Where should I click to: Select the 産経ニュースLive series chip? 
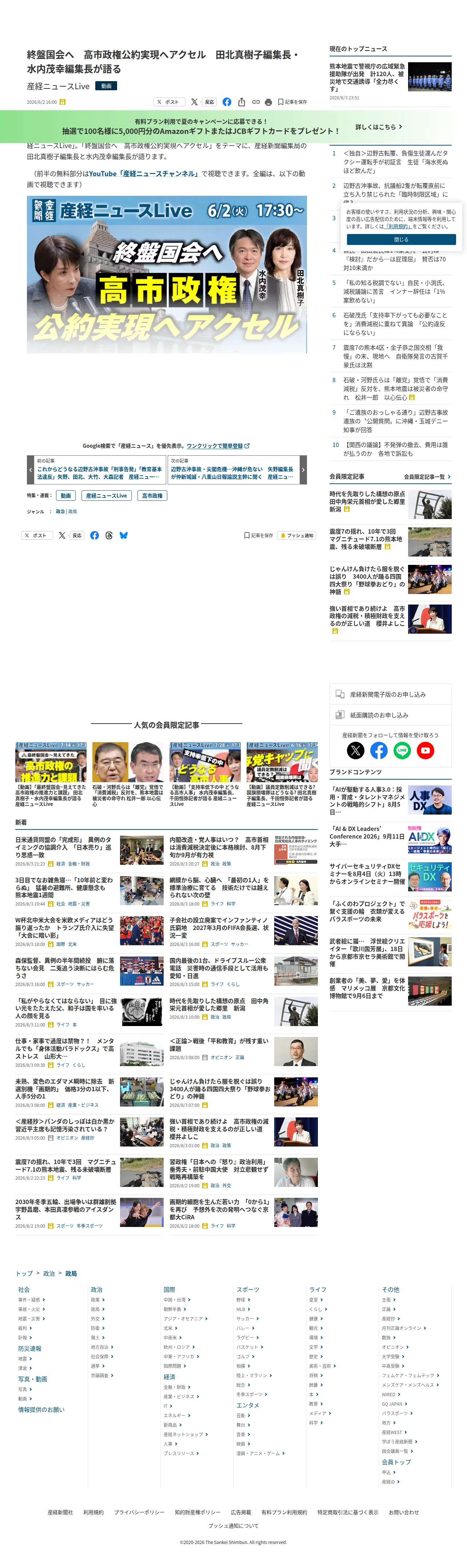tap(107, 495)
